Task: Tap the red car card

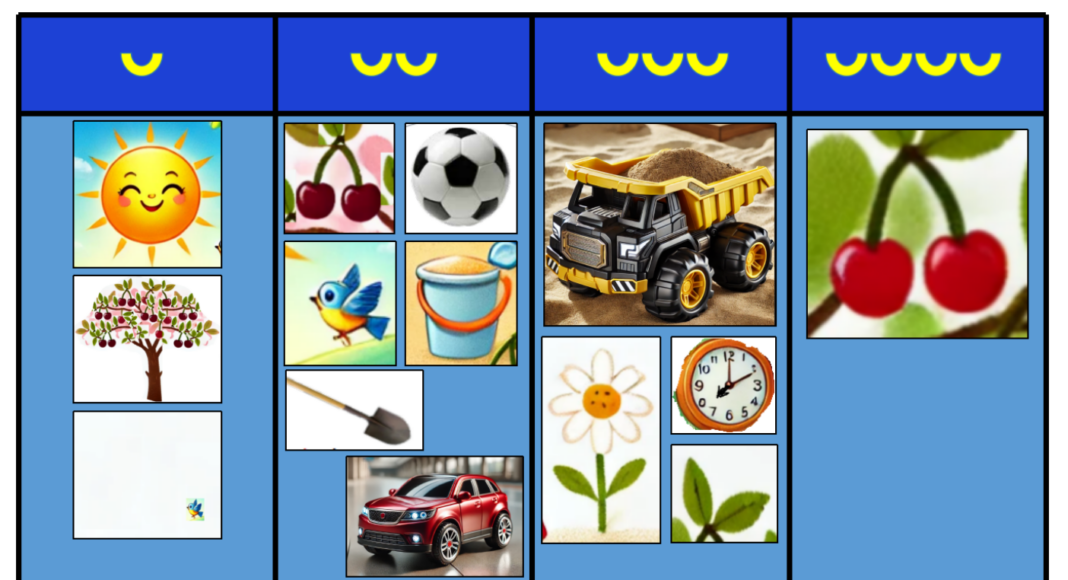Action: 434,516
